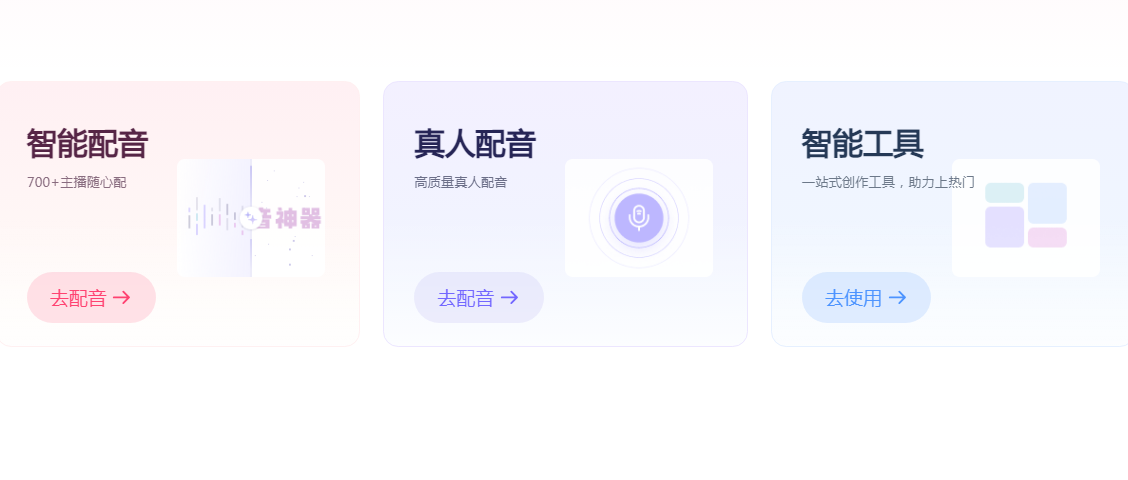Tap 去配音 under 智能配音
The height and width of the screenshot is (480, 1128).
pyautogui.click(x=91, y=298)
